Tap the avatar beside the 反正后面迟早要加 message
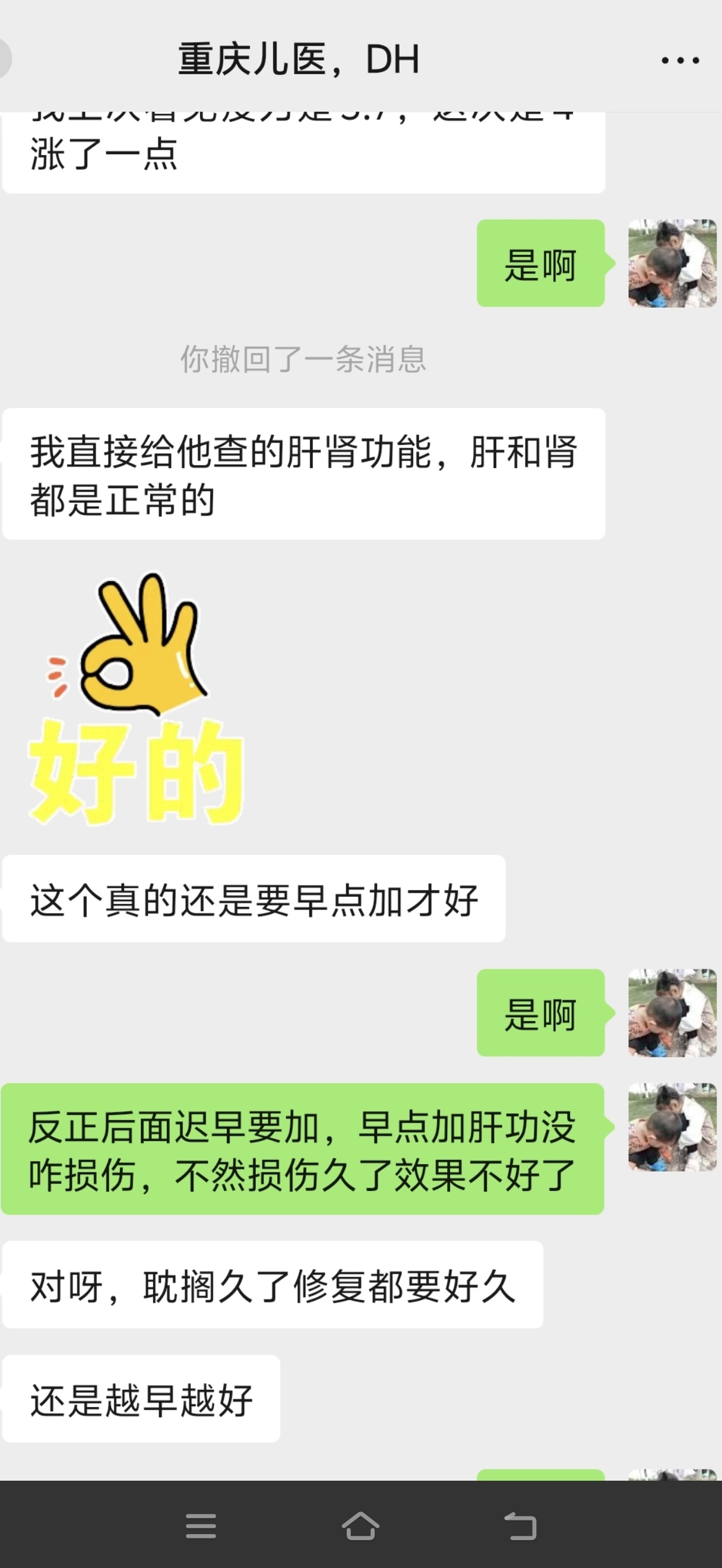This screenshot has height=1568, width=722. coord(672,1127)
